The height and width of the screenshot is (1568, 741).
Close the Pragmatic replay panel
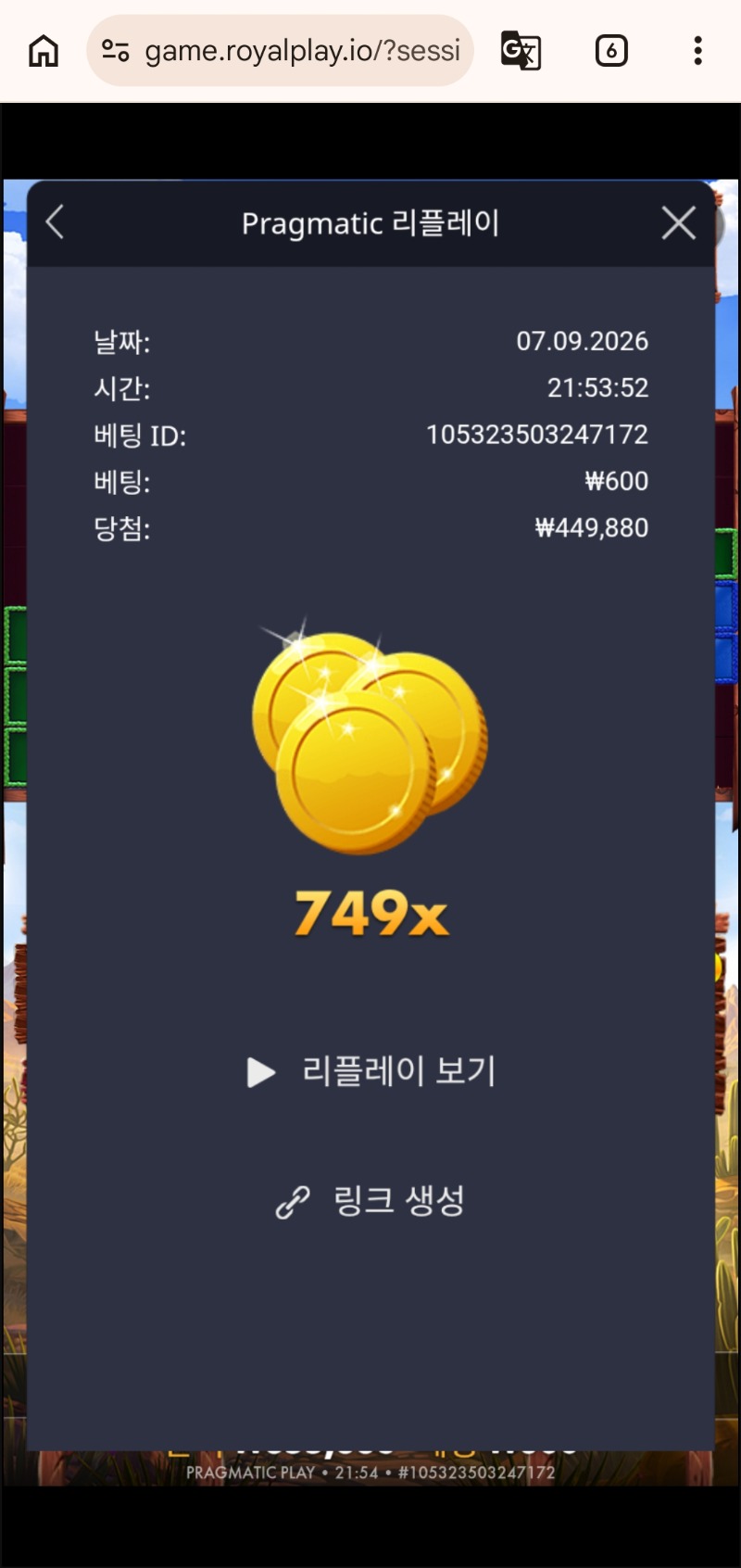pyautogui.click(x=679, y=222)
